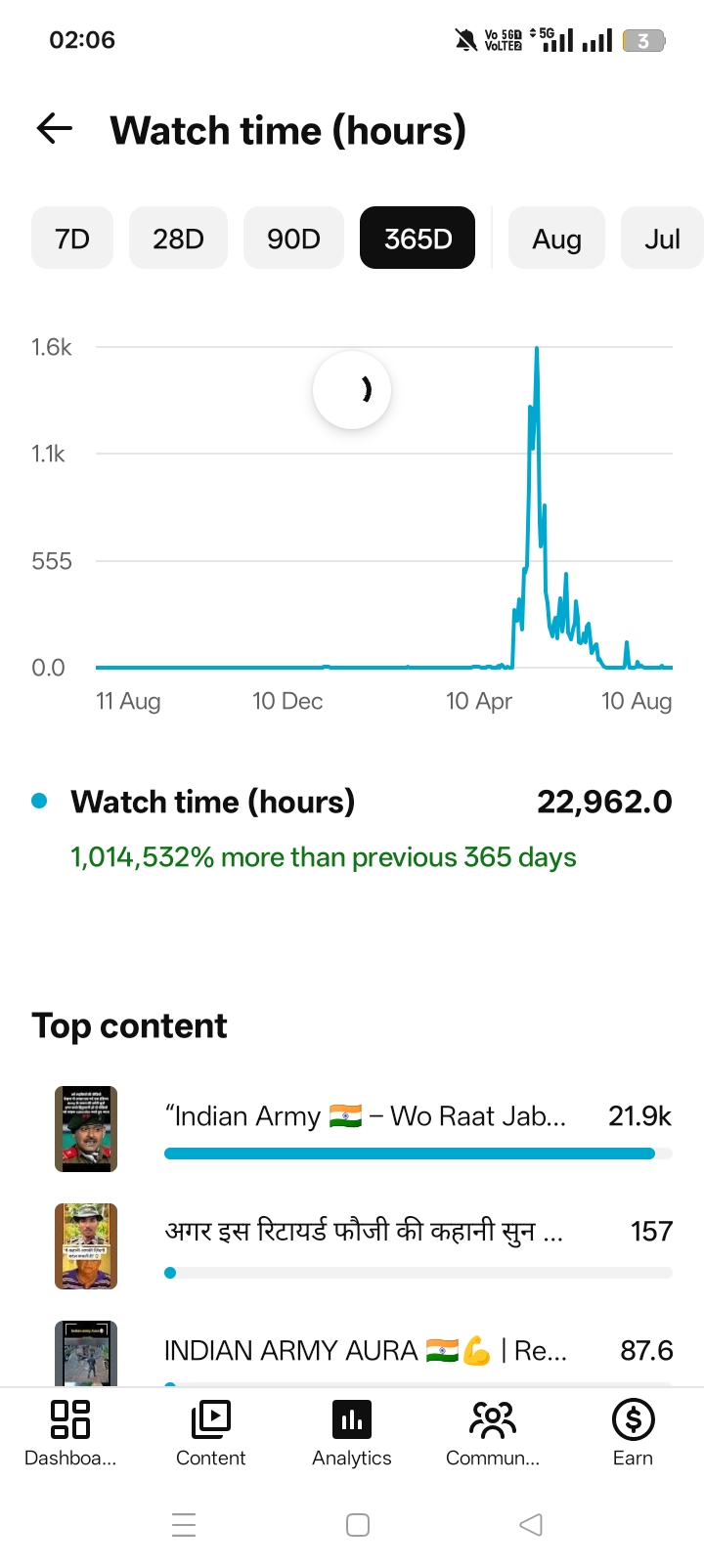Viewport: 704px width, 1568px height.
Task: Open the Dashboard tab
Action: (x=70, y=1433)
